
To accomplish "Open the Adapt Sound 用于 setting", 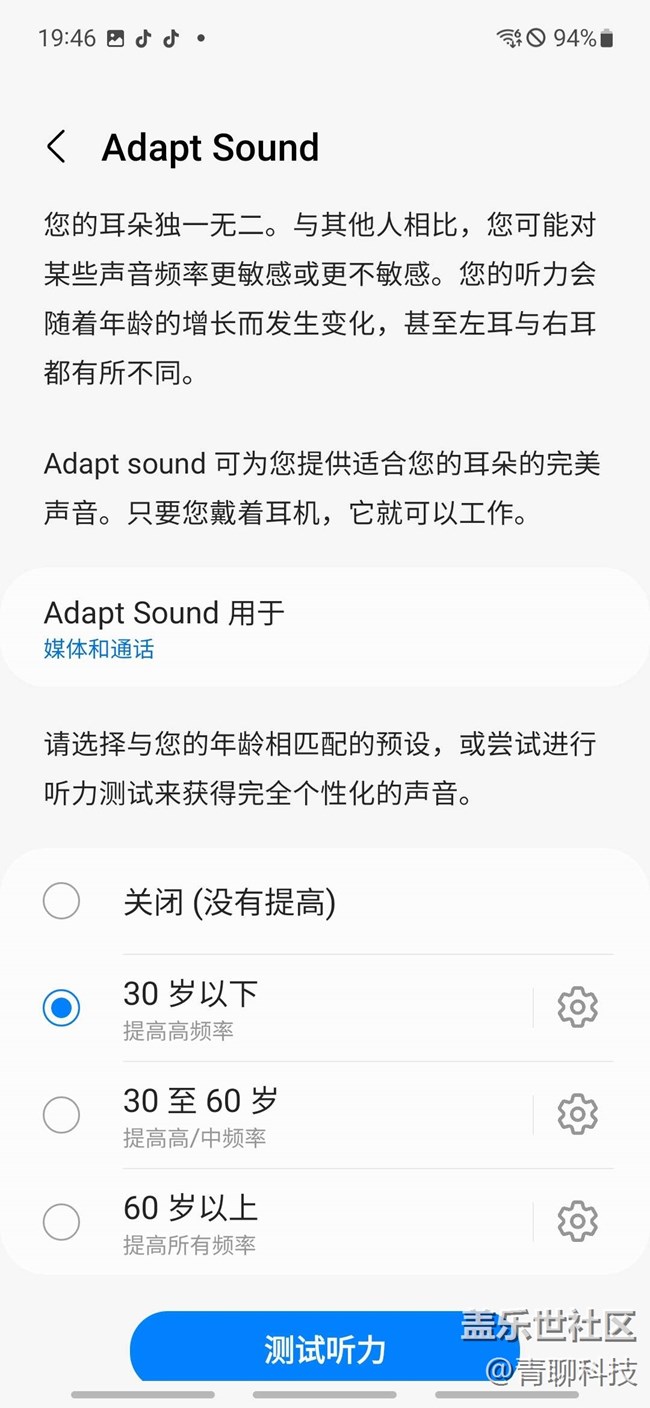I will (x=324, y=628).
